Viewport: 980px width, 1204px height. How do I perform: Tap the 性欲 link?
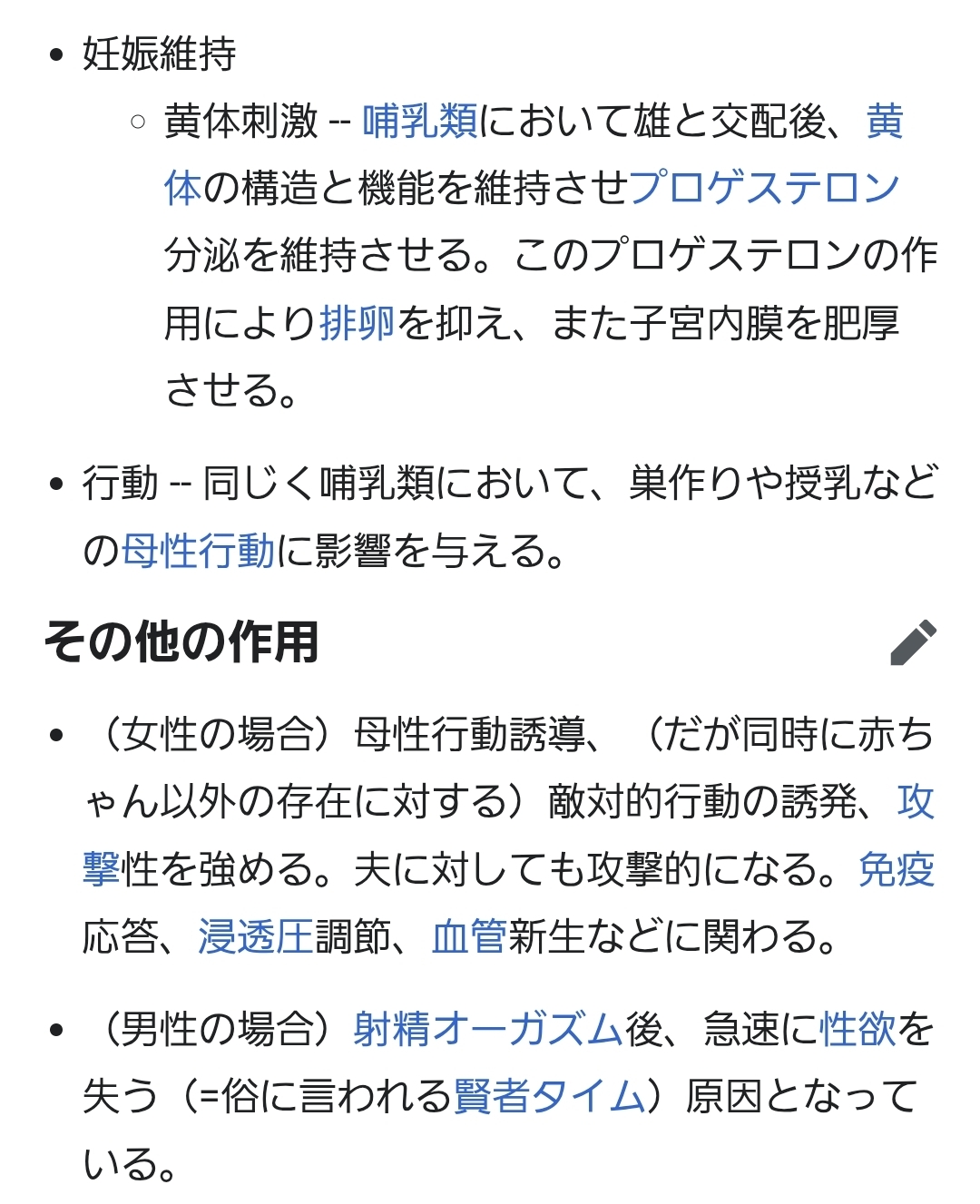[857, 1030]
